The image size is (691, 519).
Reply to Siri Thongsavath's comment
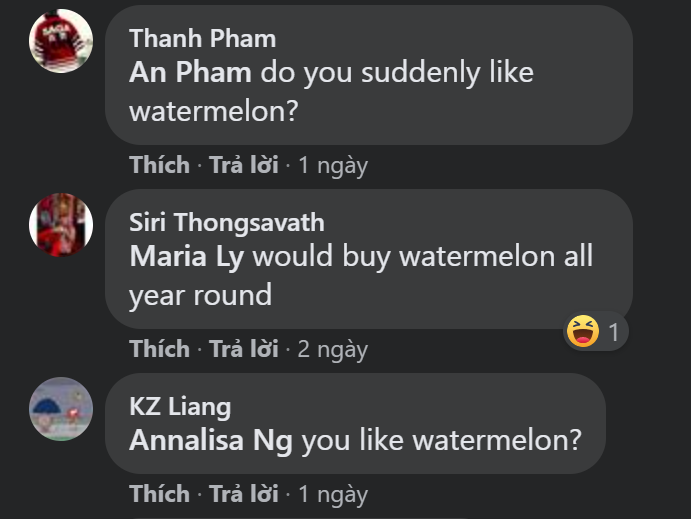(243, 349)
